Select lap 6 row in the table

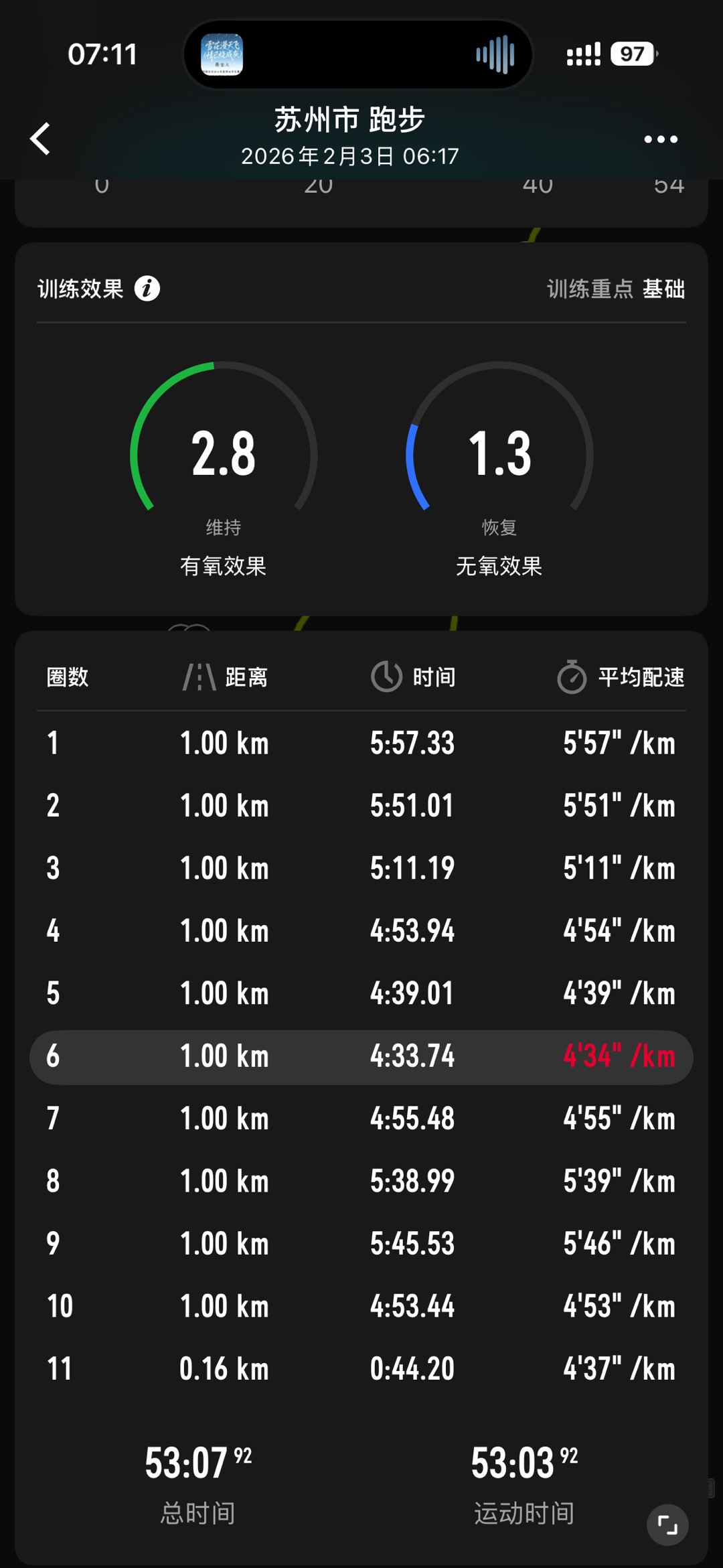(361, 1056)
